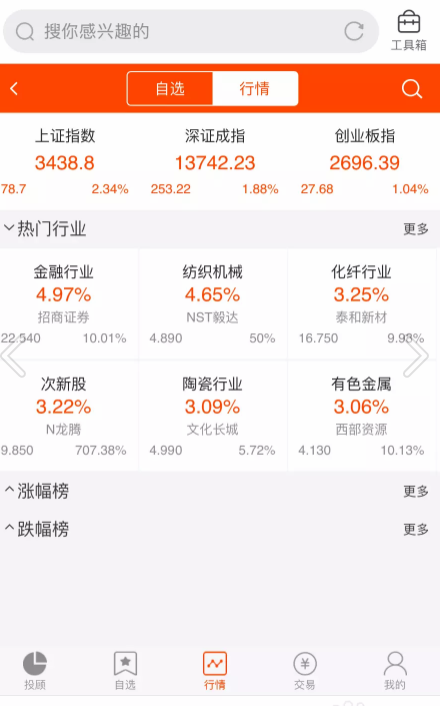Show next industries with right chevron
The height and width of the screenshot is (706, 440).
416,356
